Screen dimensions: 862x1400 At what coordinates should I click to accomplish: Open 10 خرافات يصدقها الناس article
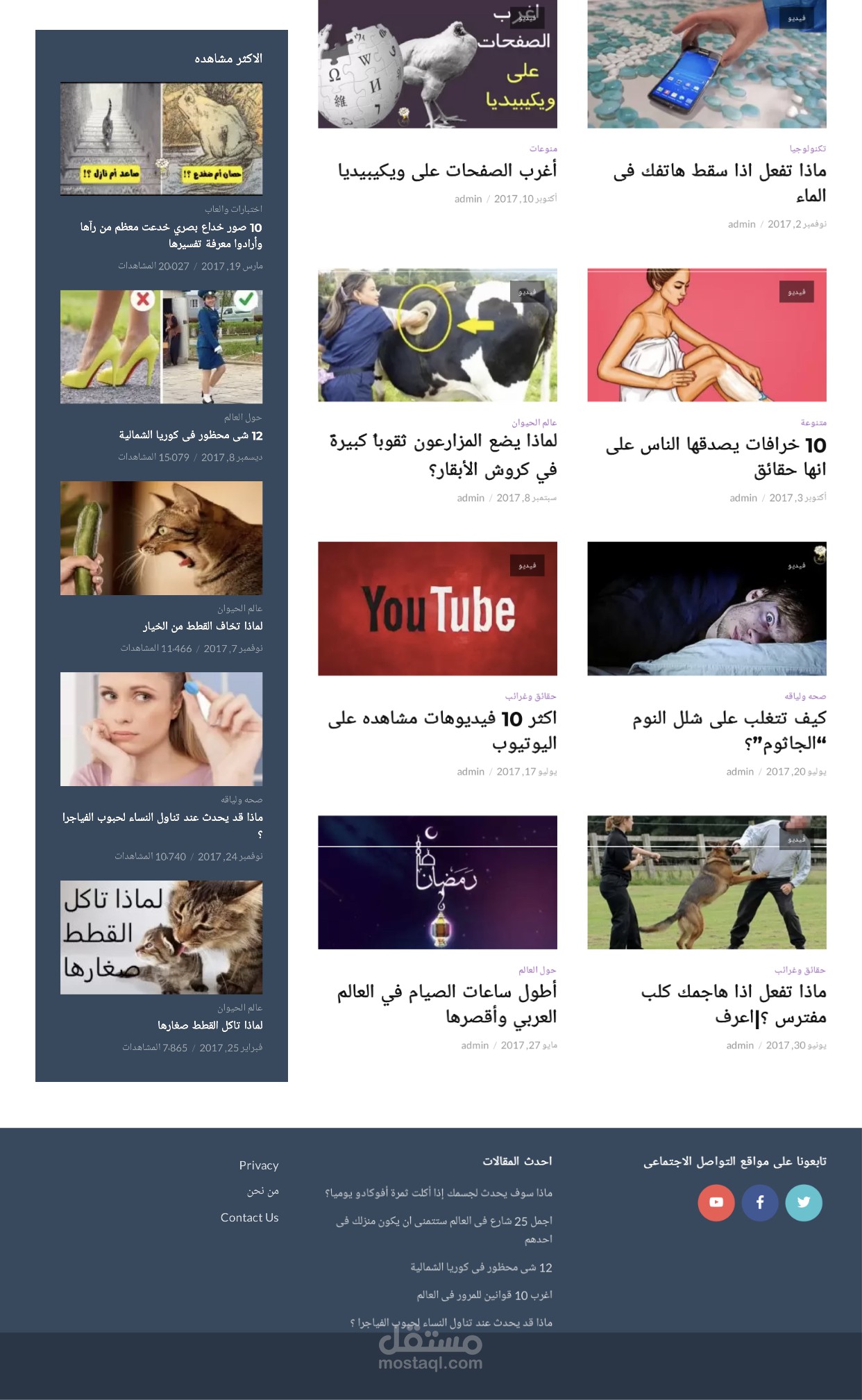(716, 456)
